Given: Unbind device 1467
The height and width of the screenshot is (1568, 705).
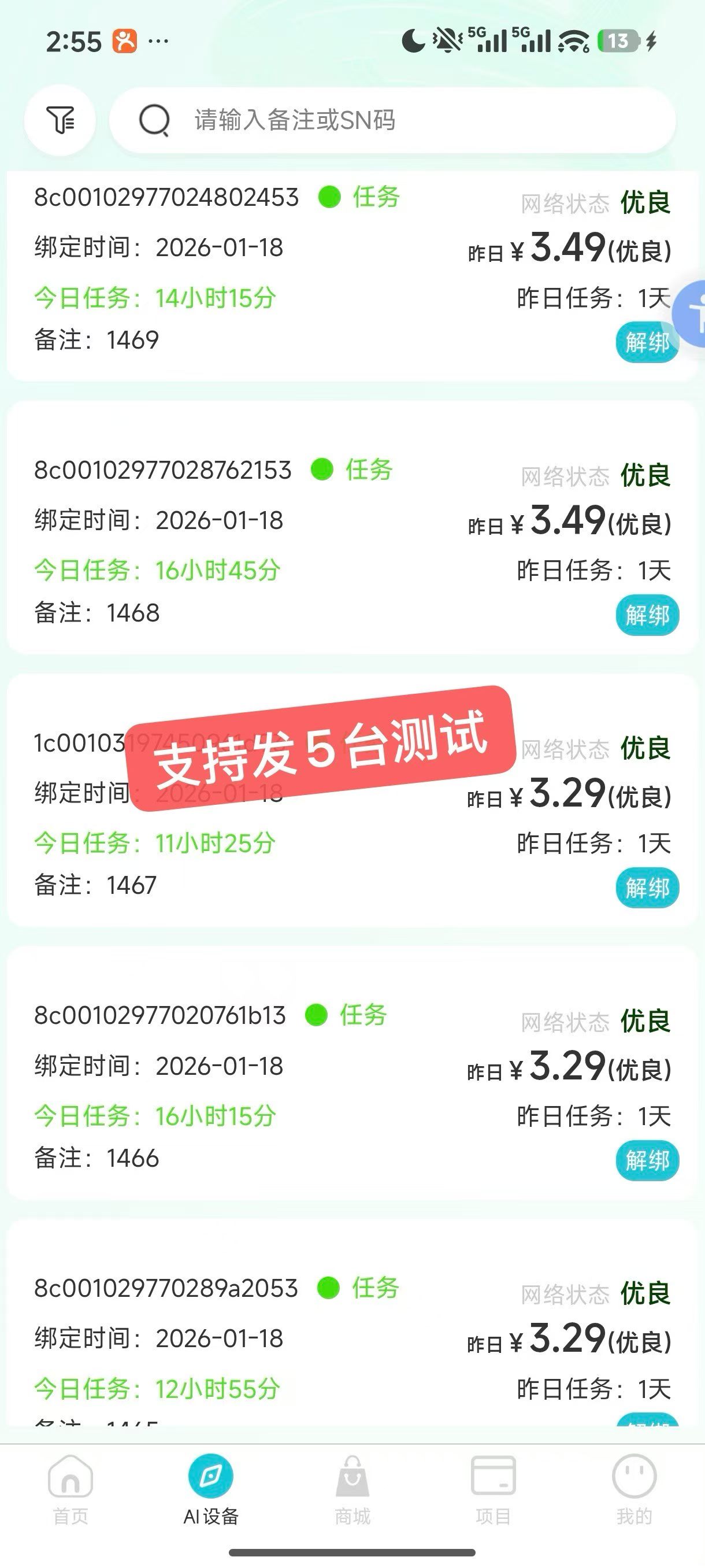Looking at the screenshot, I should [647, 888].
